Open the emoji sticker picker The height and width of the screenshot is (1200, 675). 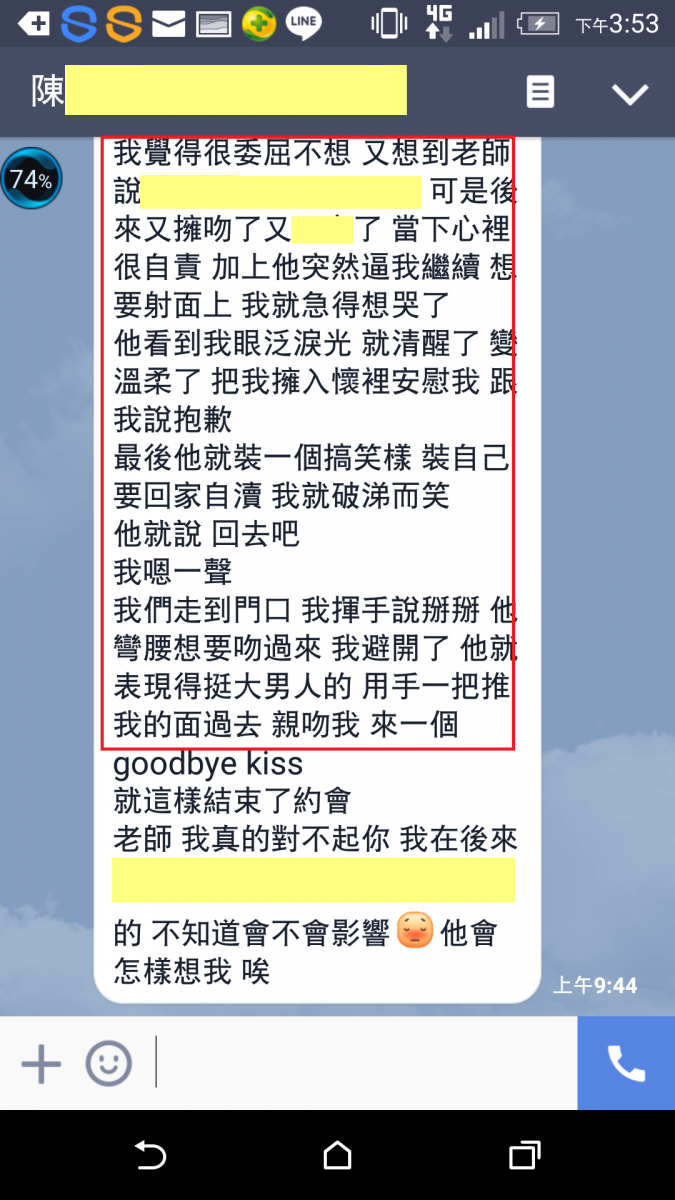click(108, 1064)
